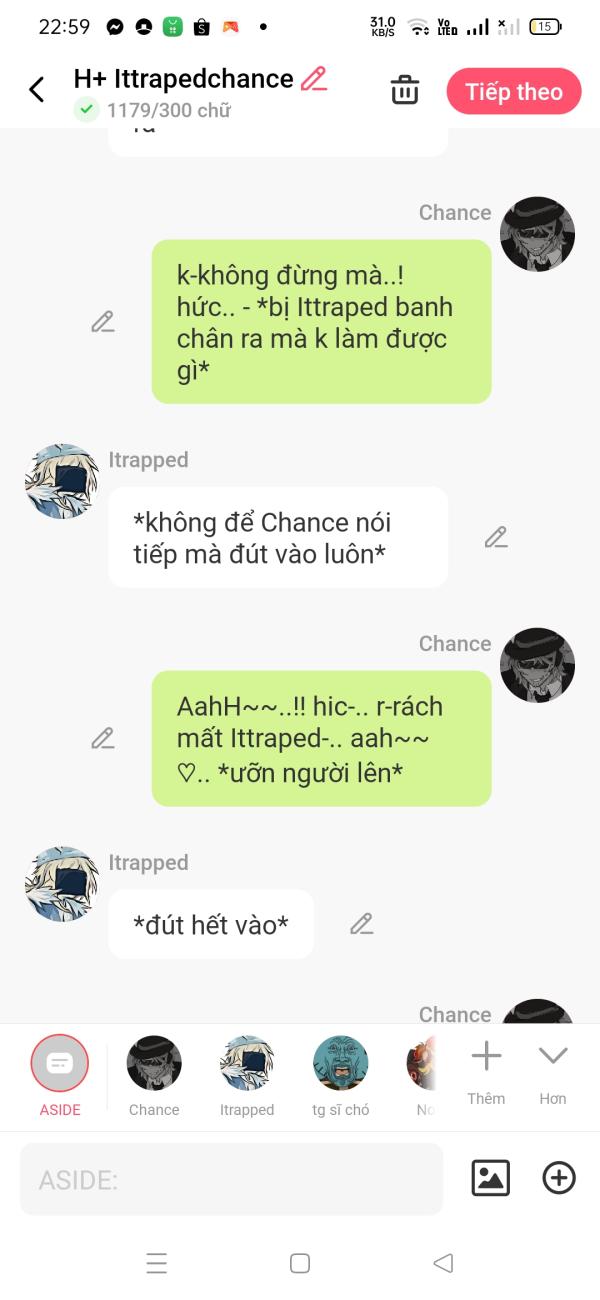
Task: Select ASIDE as the speaker
Action: pos(60,1064)
